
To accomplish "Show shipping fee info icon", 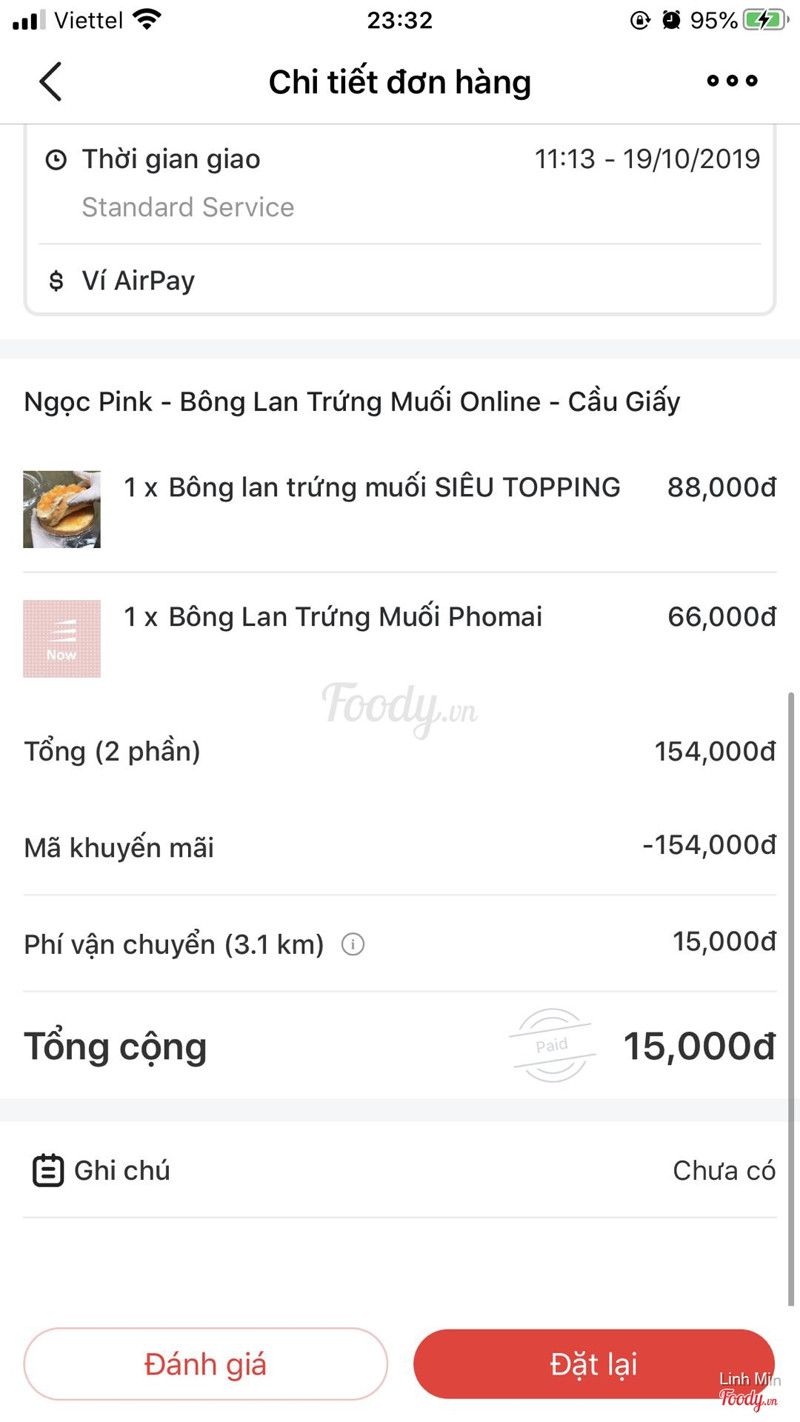I will click(353, 944).
